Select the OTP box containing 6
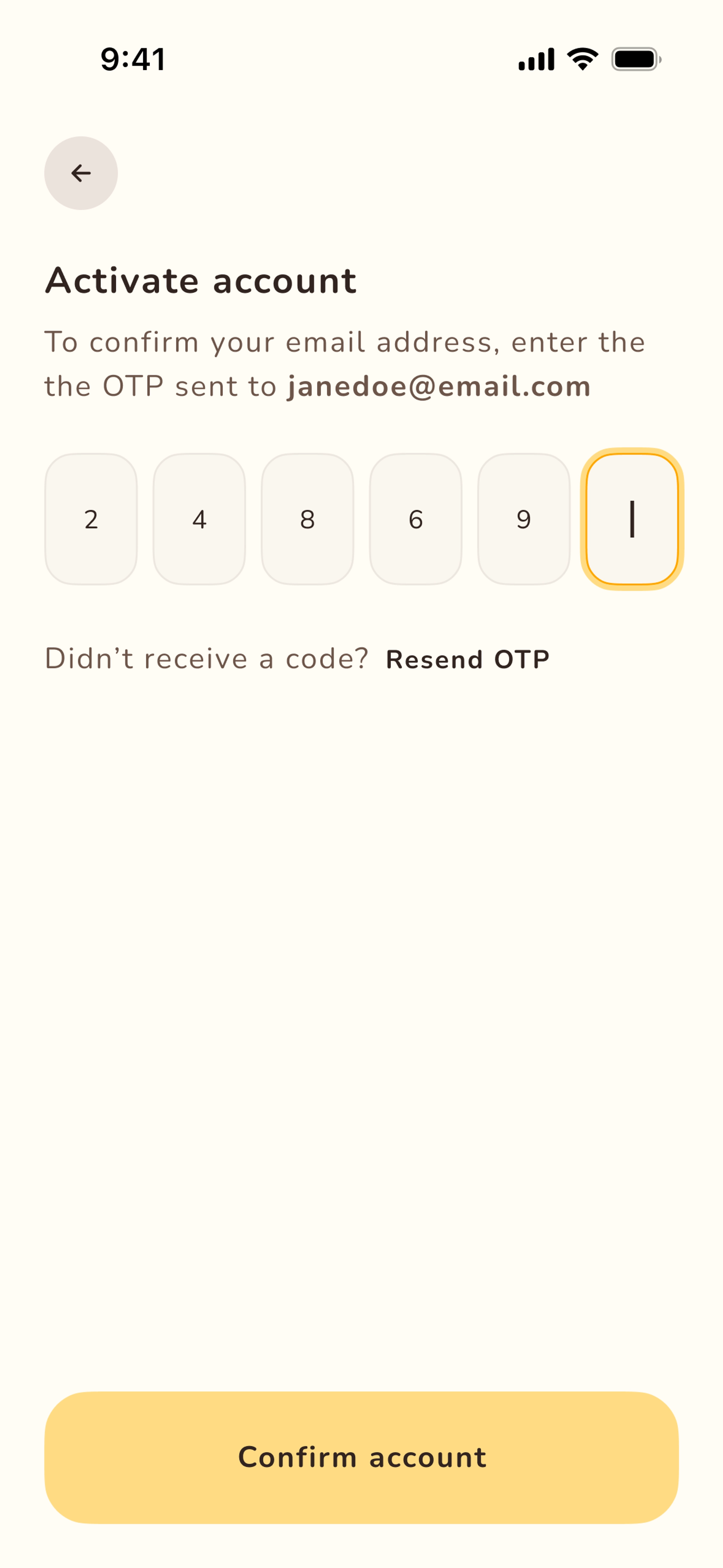723x1568 pixels. [416, 519]
